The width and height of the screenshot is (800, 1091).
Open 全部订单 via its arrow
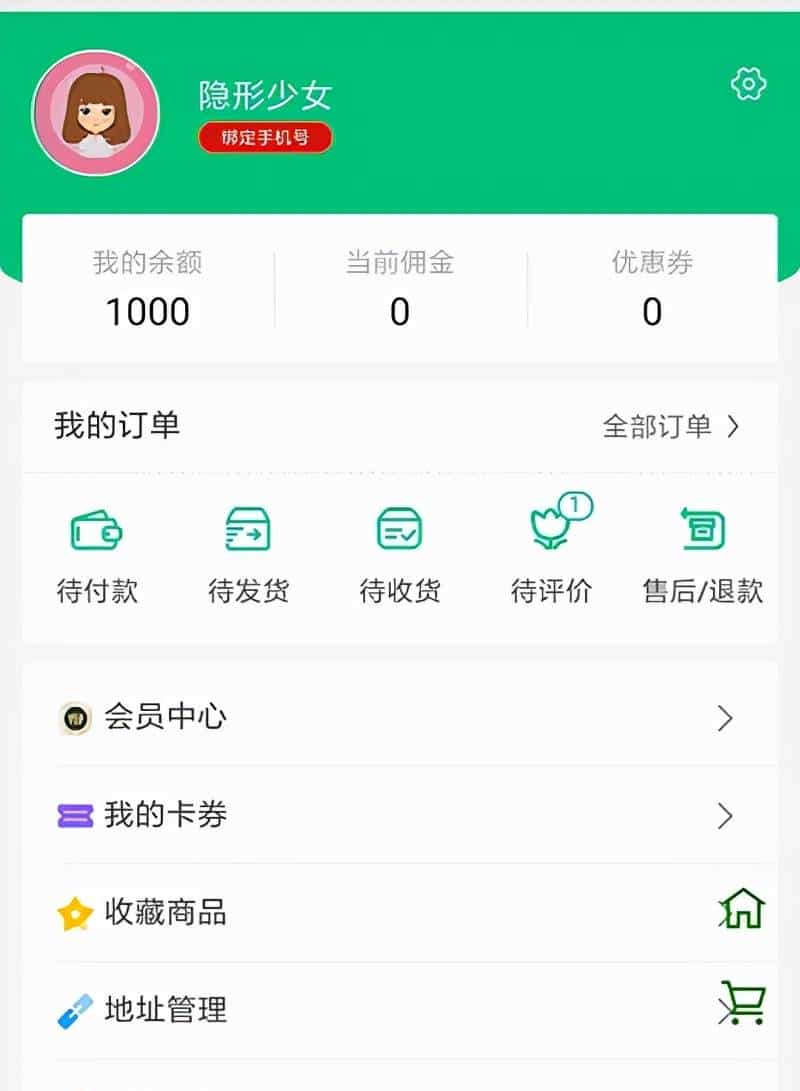[734, 426]
